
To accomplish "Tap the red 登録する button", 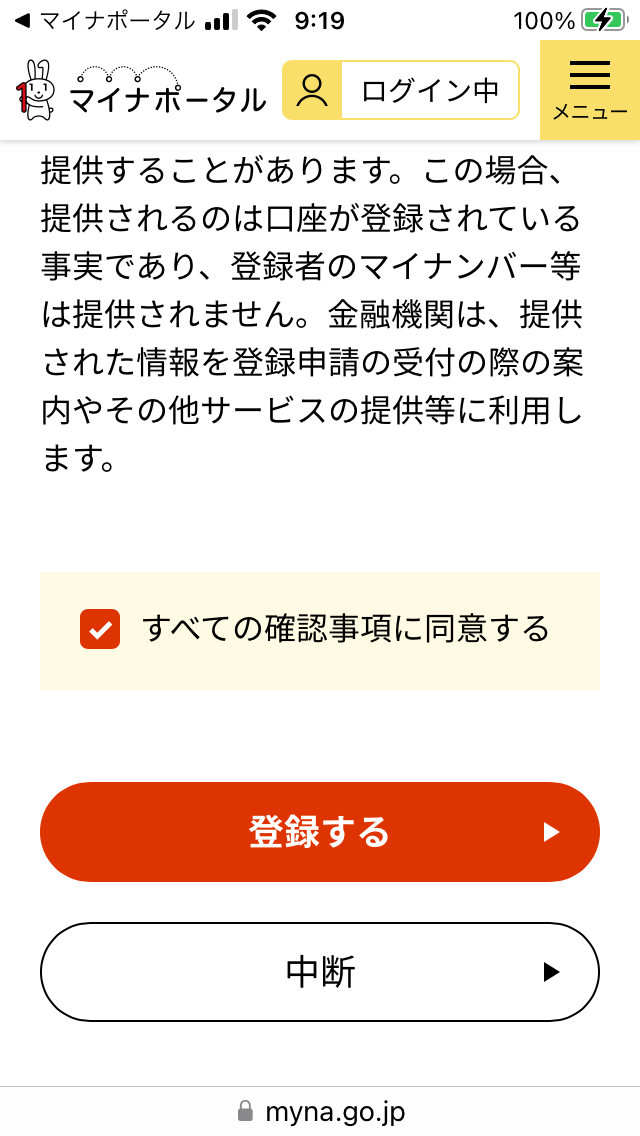I will [320, 832].
